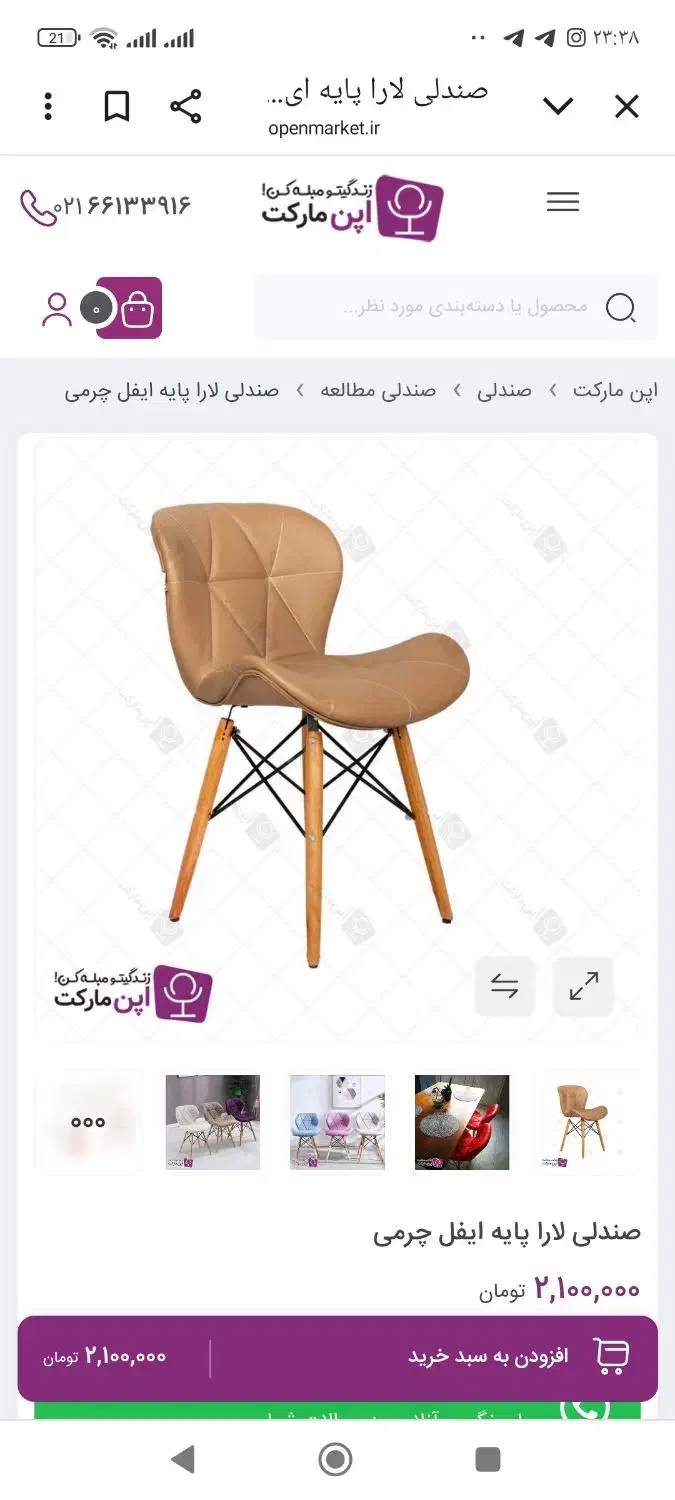Open the shopping cart

137,308
